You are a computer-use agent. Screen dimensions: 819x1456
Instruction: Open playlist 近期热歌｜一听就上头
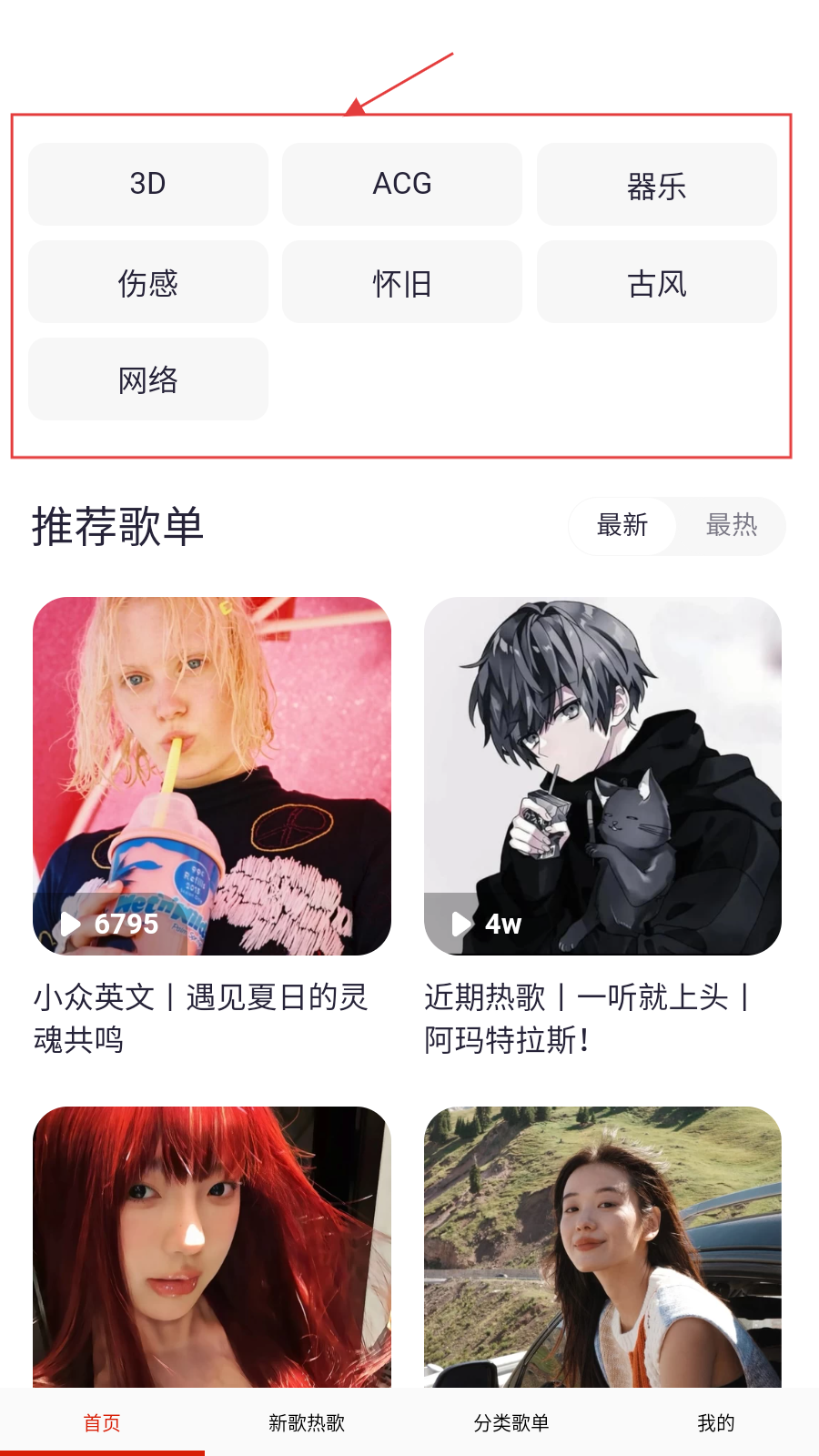[x=602, y=775]
